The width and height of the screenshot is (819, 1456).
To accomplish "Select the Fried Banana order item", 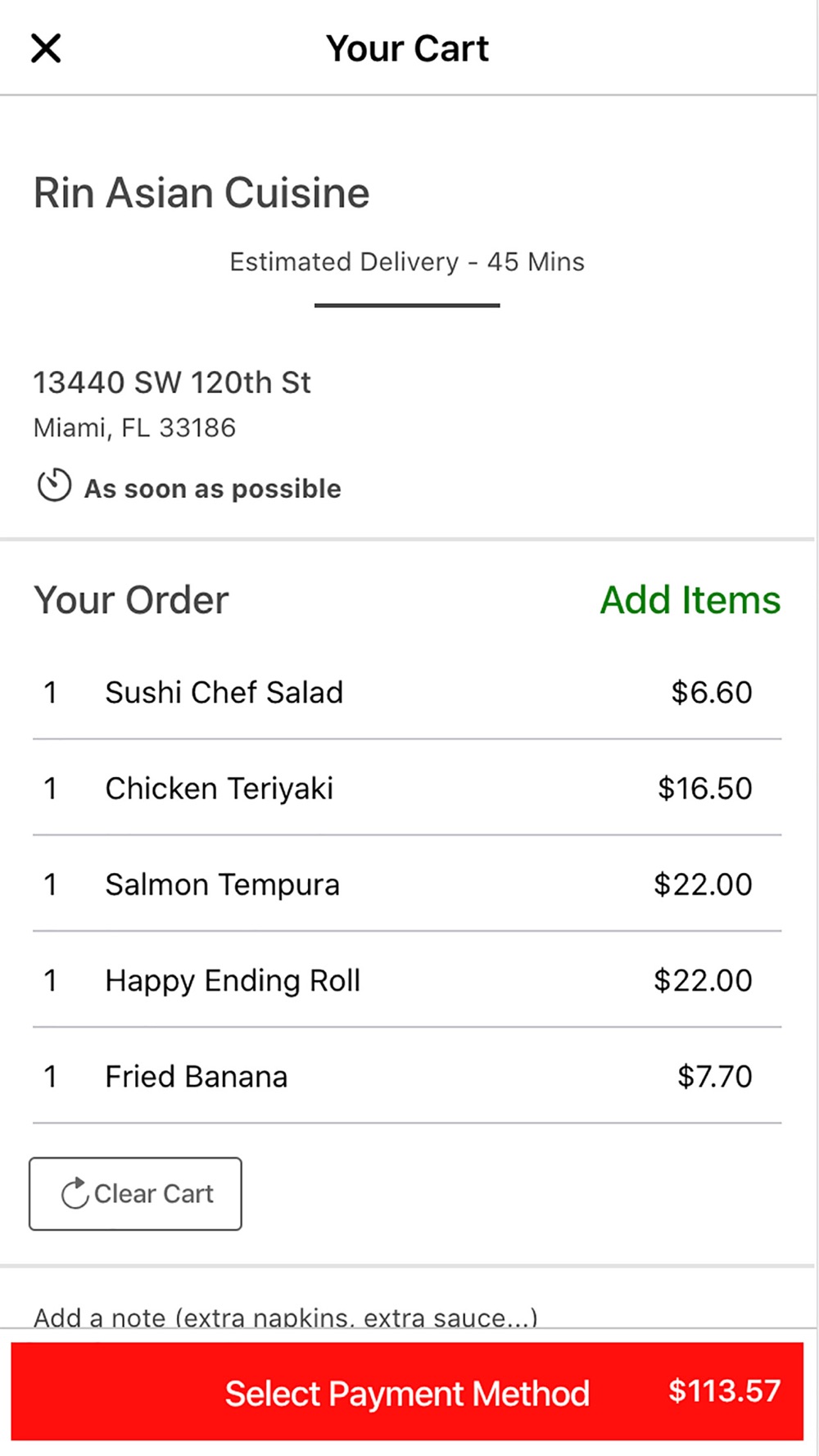I will click(x=407, y=1075).
